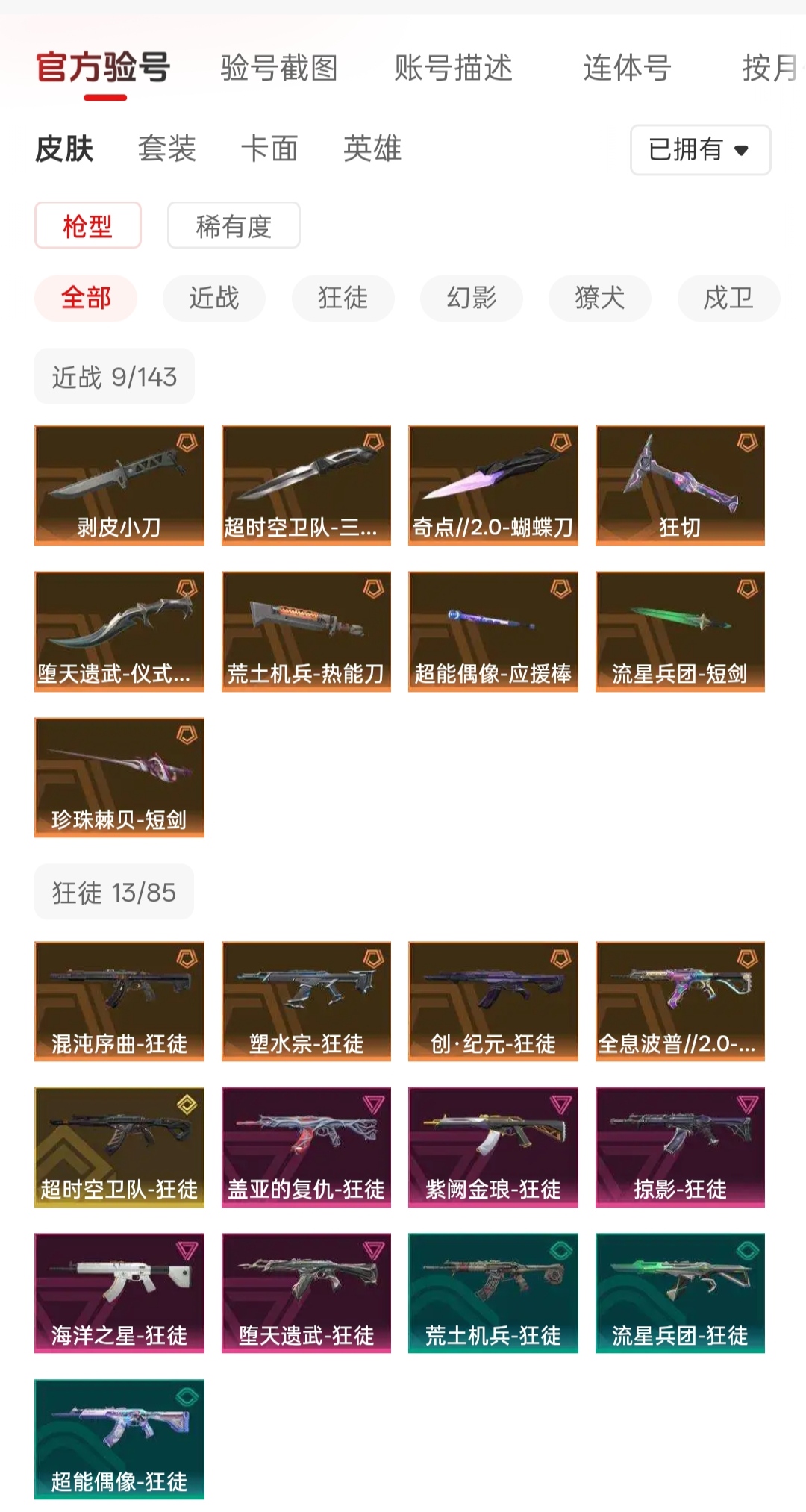Open the 剥皮小刀 skin tile
Viewport: 806px width, 1512px height.
(119, 485)
